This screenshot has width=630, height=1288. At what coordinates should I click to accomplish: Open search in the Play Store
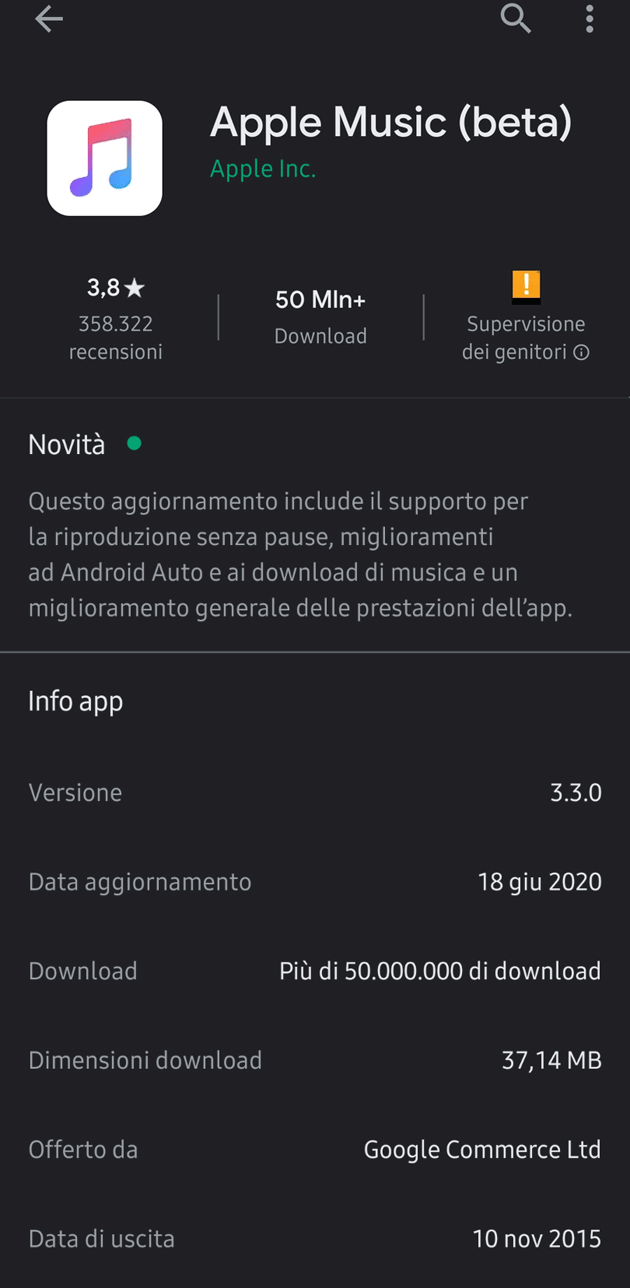coord(516,18)
